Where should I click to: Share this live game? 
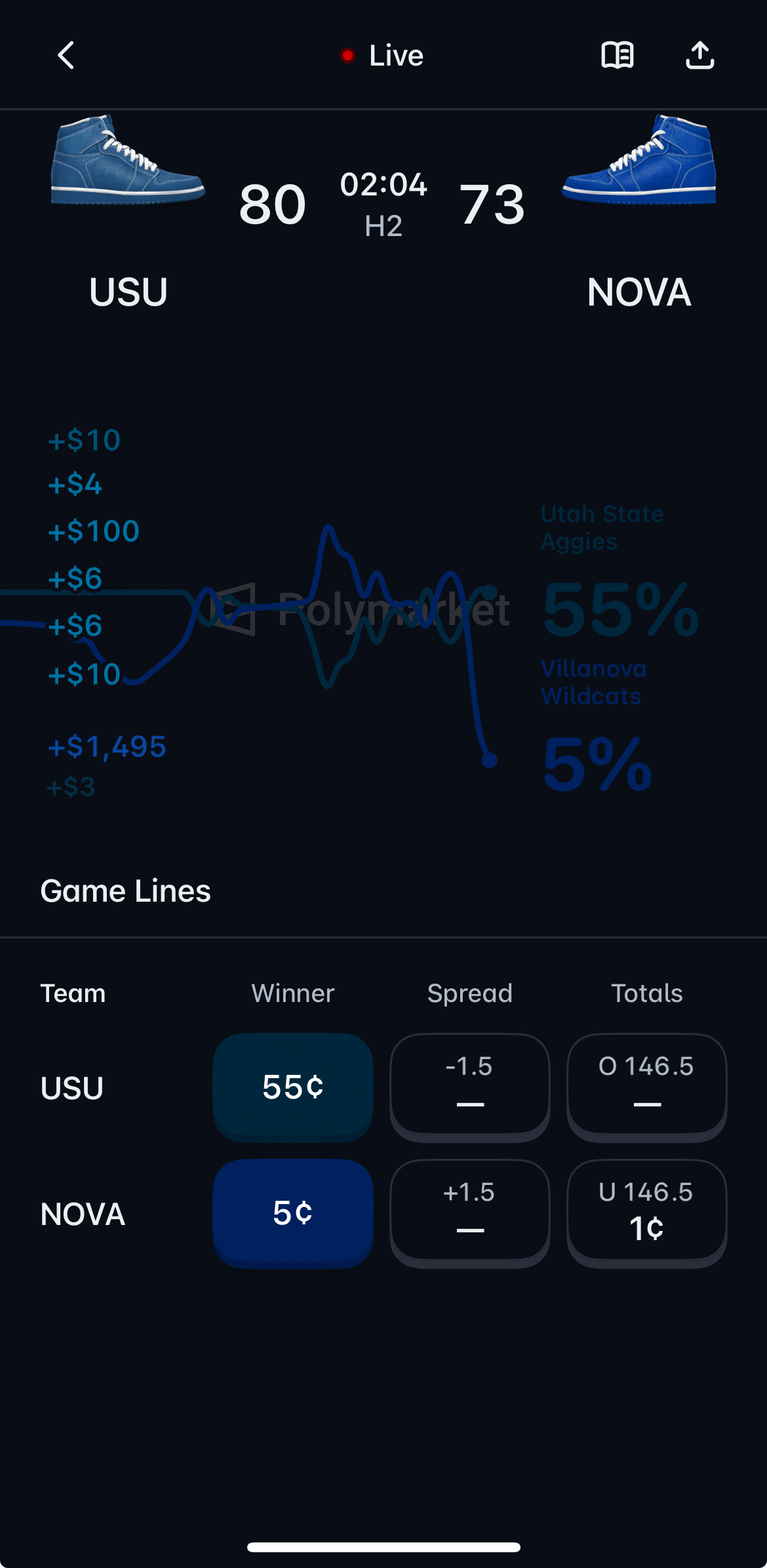coord(699,56)
